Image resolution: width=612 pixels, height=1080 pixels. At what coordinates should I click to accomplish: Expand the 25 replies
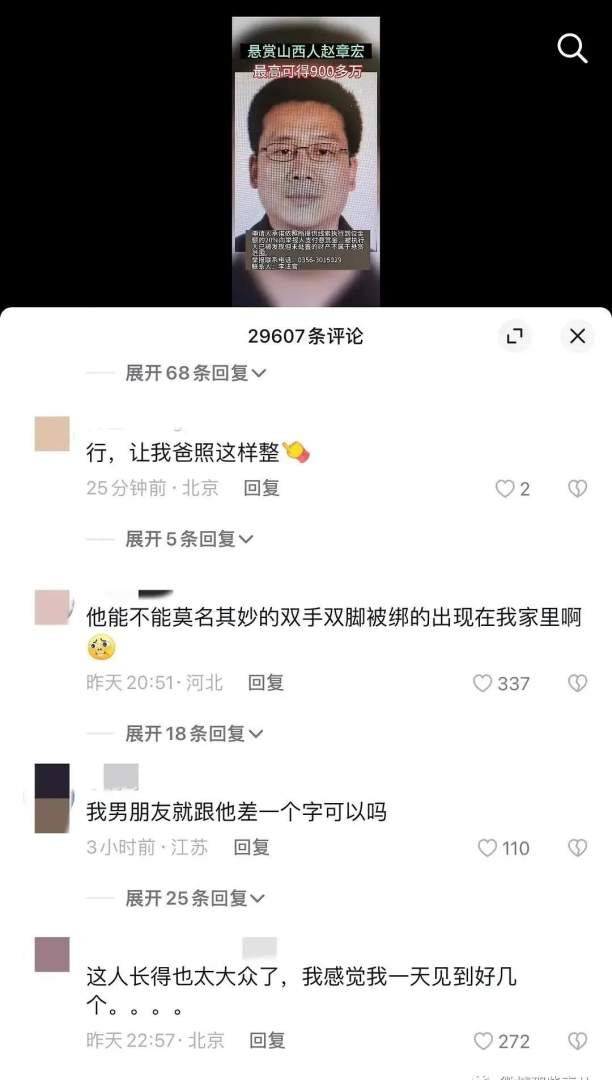[x=195, y=899]
